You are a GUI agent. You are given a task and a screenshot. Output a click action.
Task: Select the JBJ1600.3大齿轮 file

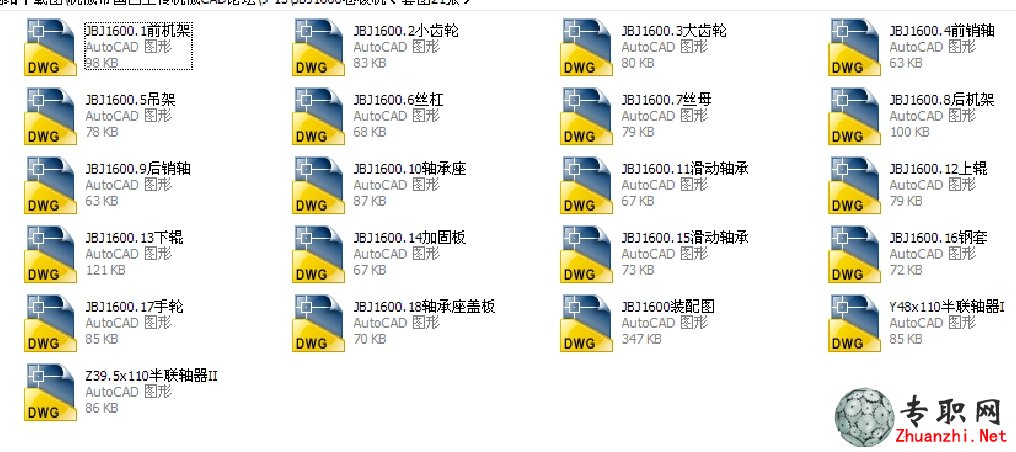tap(586, 46)
